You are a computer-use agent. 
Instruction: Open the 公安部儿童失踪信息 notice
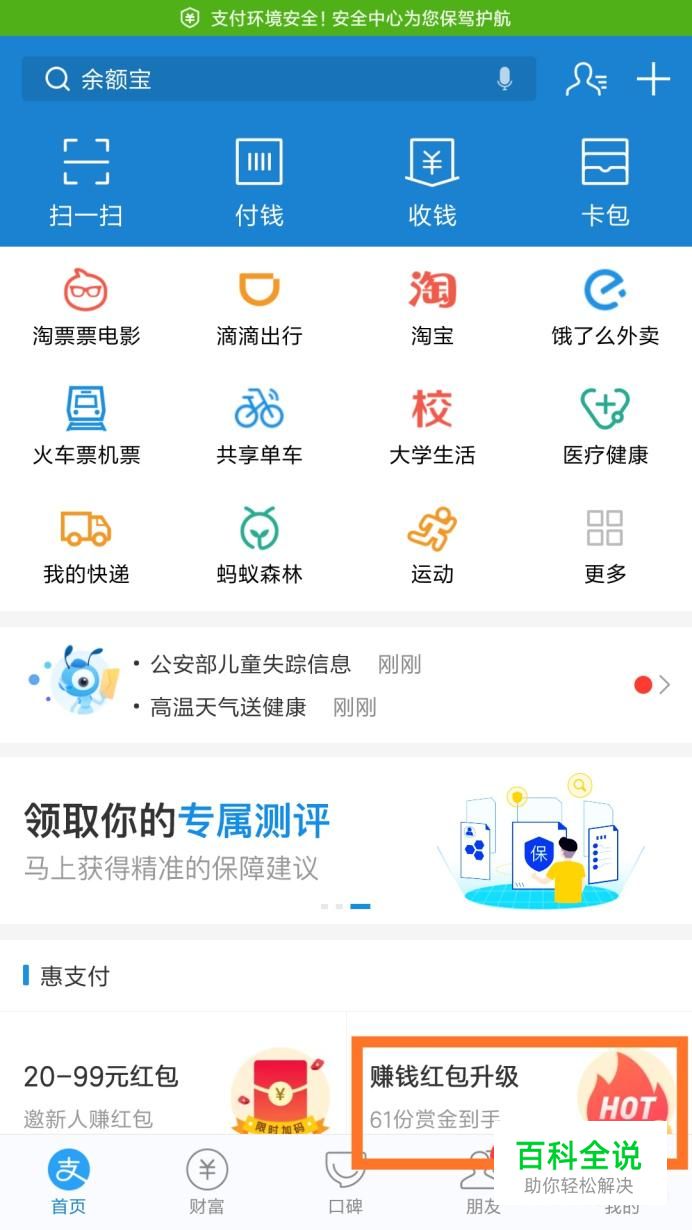click(250, 664)
